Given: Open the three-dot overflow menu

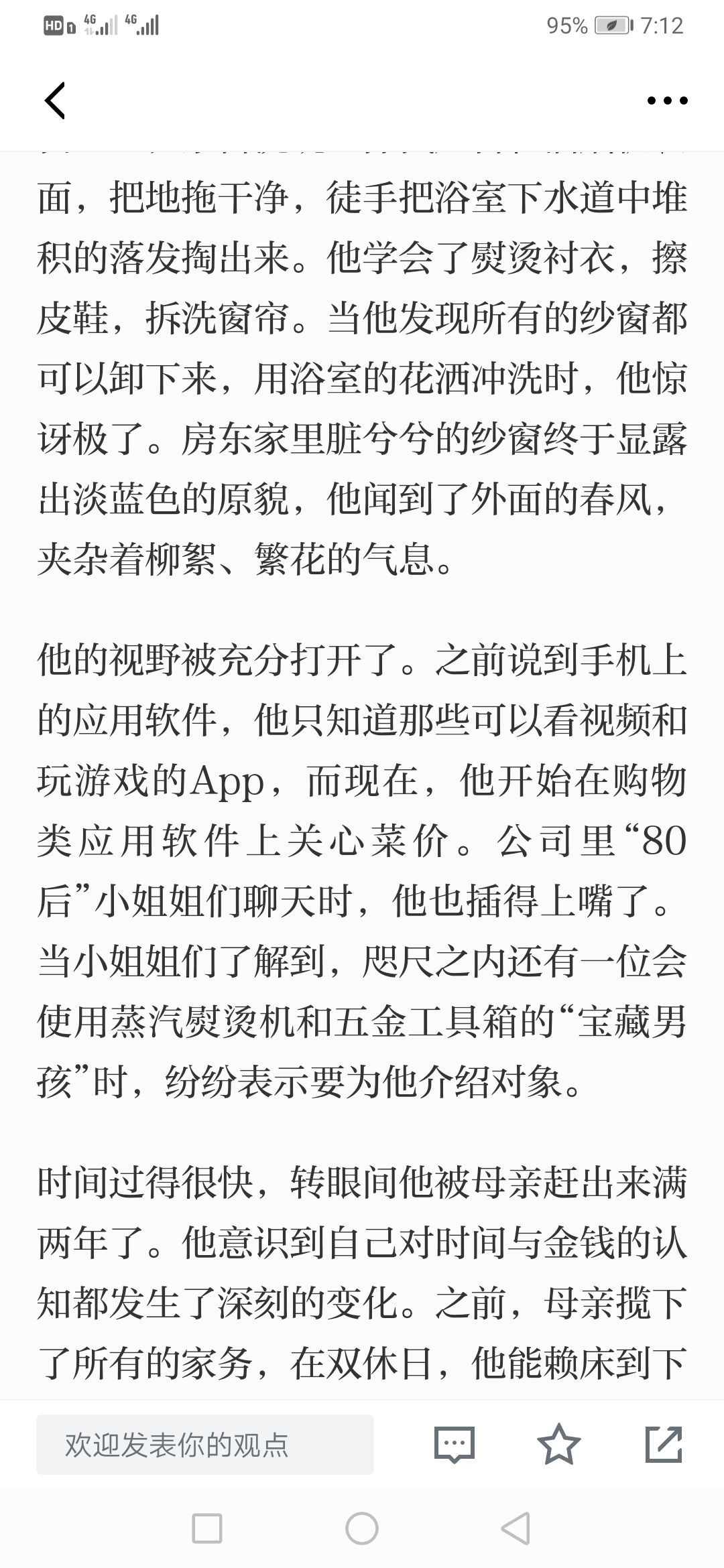Looking at the screenshot, I should pos(667,101).
